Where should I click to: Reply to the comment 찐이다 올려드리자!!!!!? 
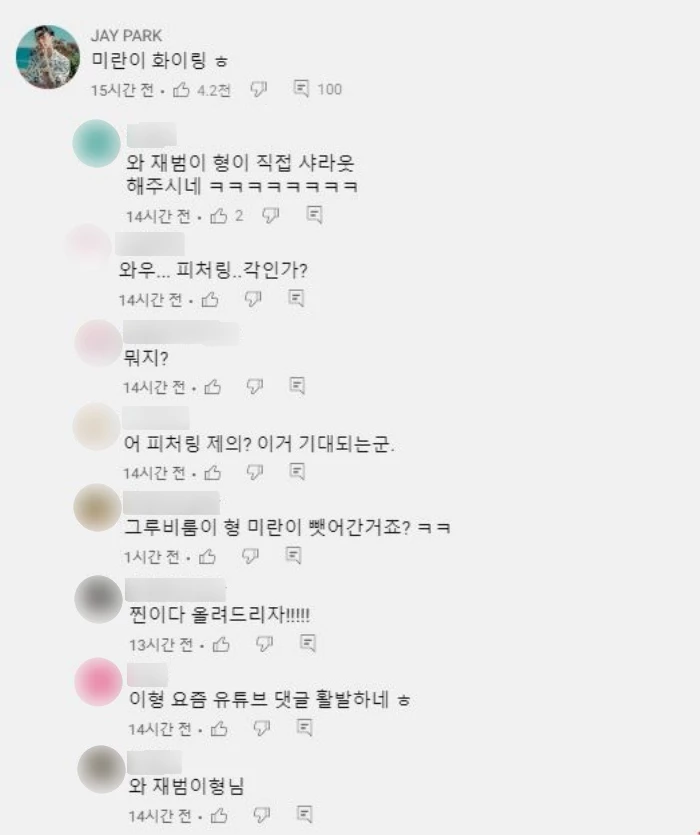click(307, 644)
